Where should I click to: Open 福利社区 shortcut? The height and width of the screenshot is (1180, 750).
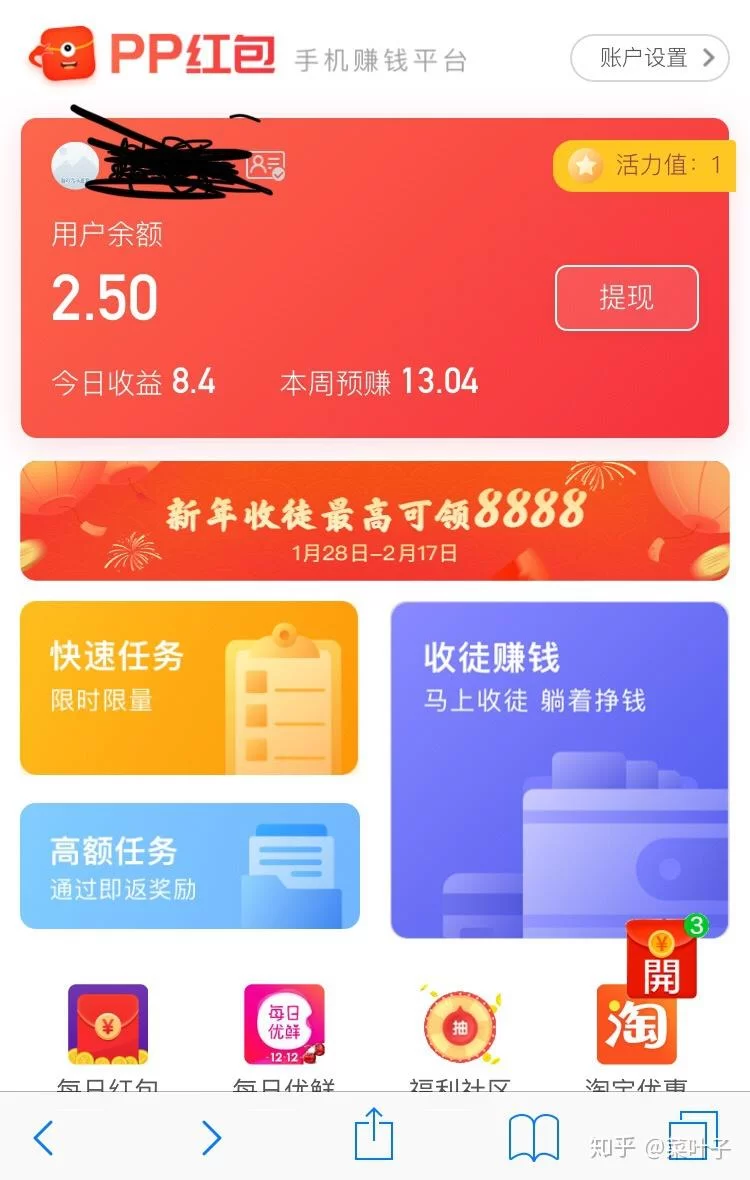460,1025
